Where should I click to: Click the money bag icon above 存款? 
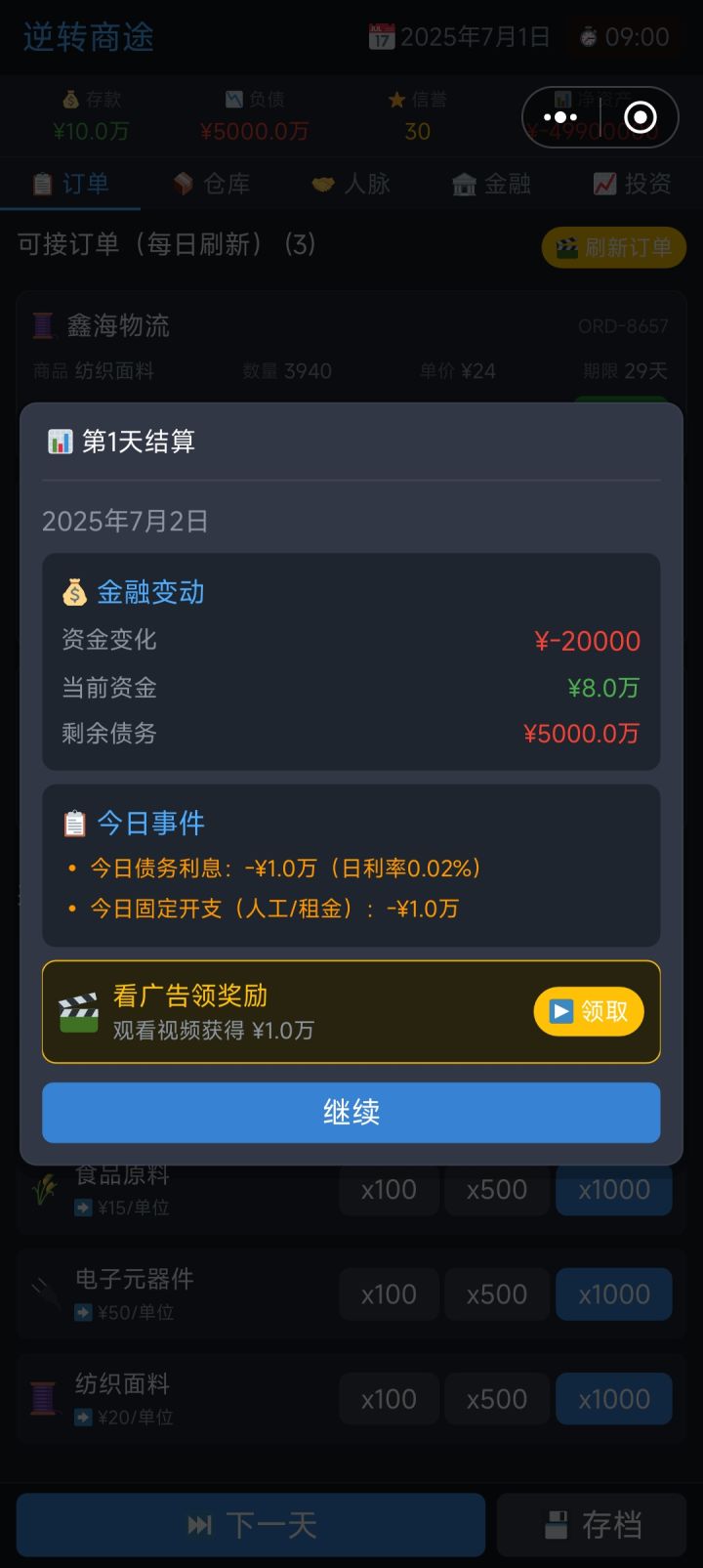[x=68, y=99]
